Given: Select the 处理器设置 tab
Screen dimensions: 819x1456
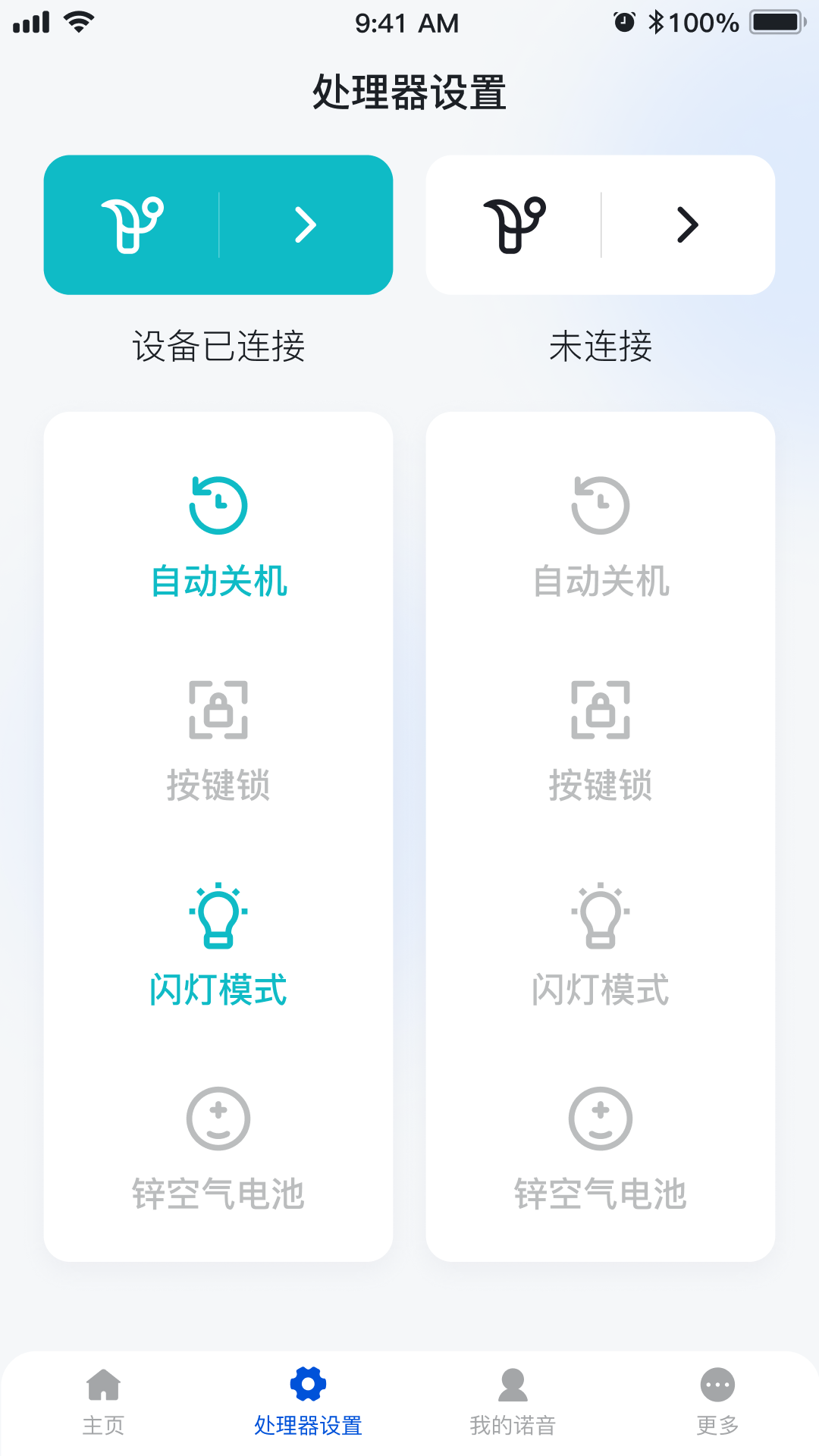Looking at the screenshot, I should click(309, 1423).
